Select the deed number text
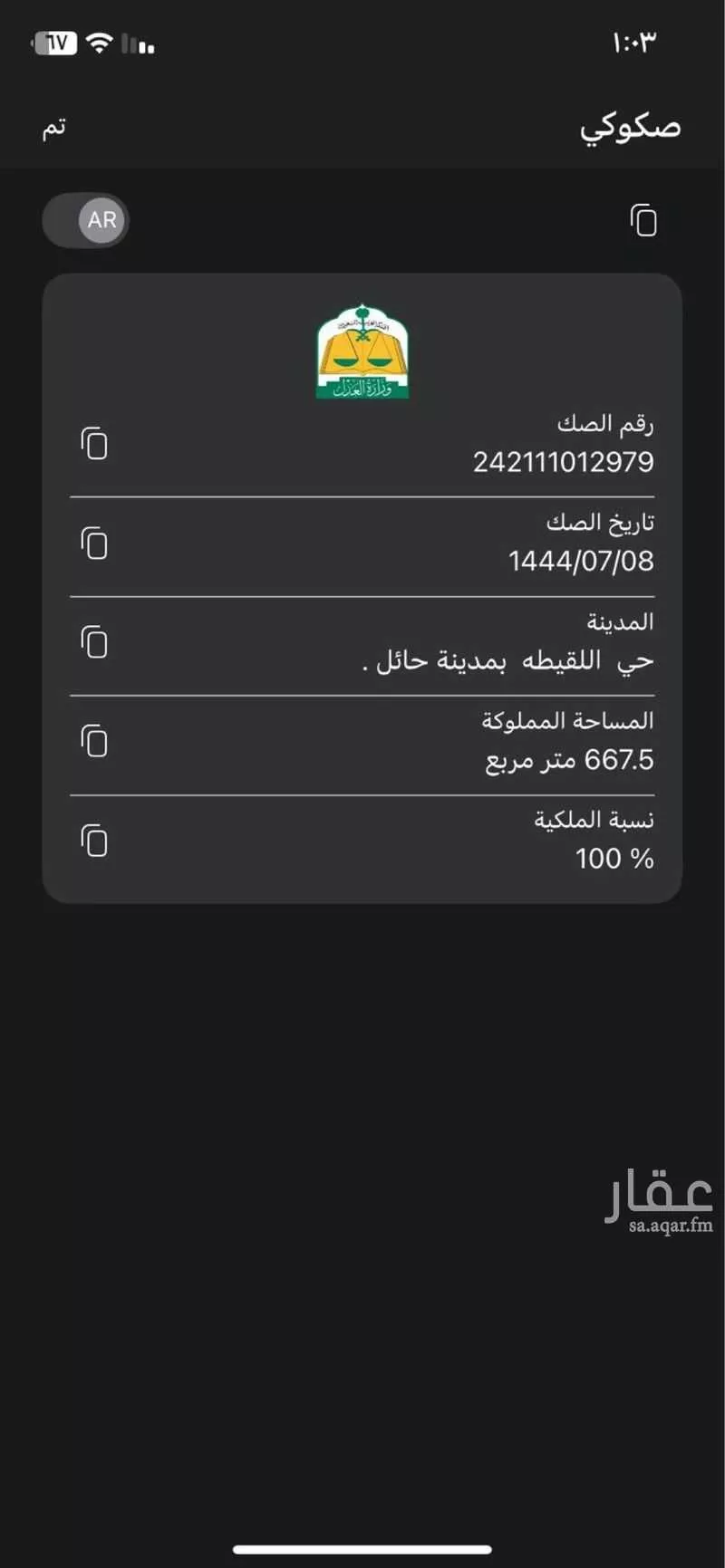Screen dimensions: 725x1568 point(564,462)
